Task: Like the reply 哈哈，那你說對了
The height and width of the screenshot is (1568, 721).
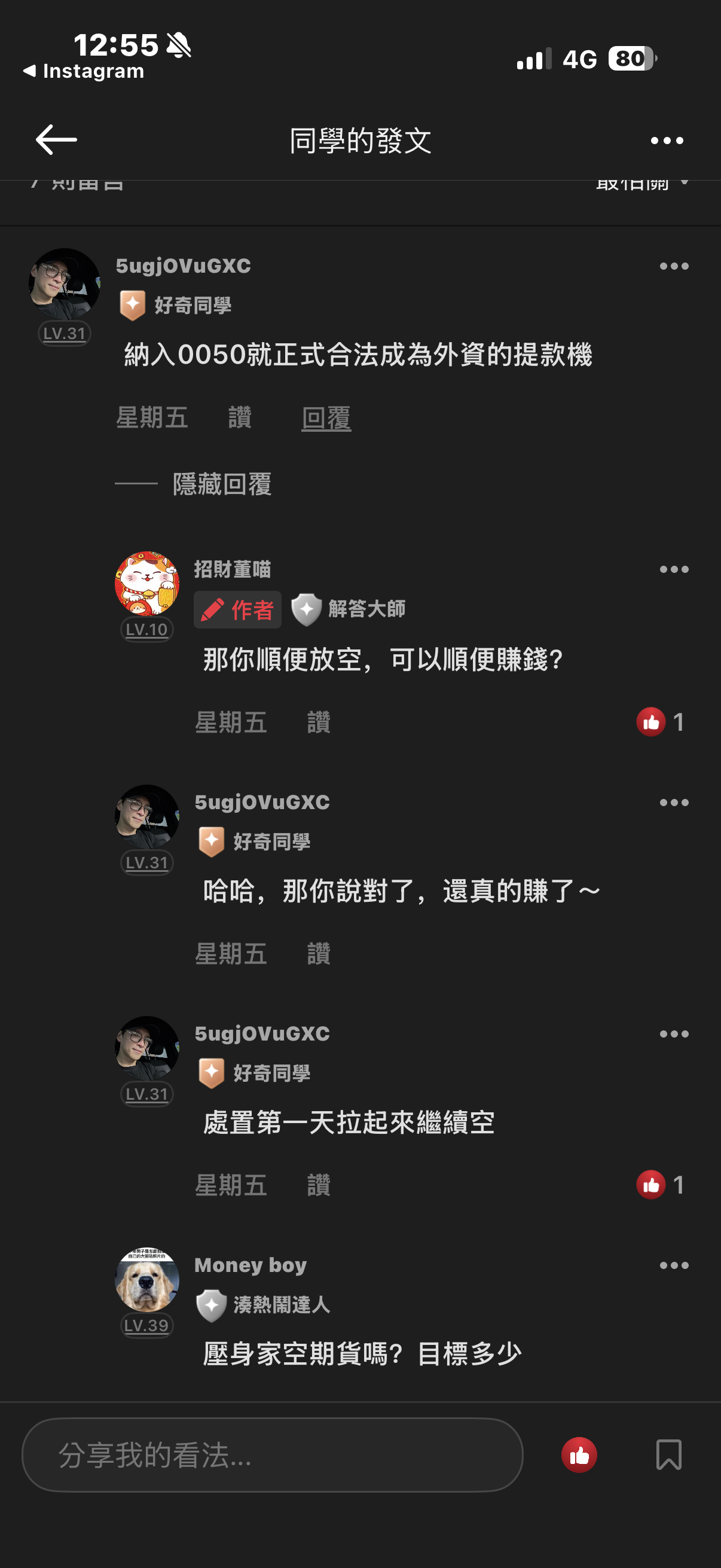Action: 318,954
